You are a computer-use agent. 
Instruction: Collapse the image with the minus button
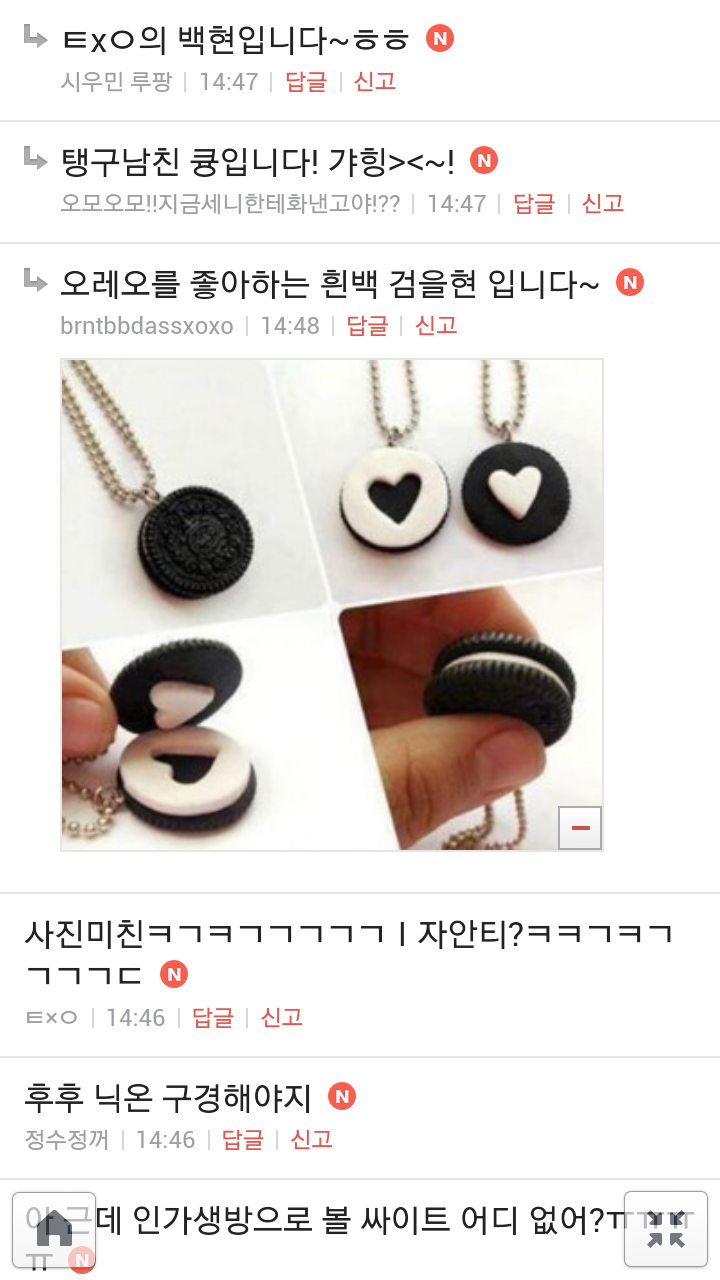point(580,828)
